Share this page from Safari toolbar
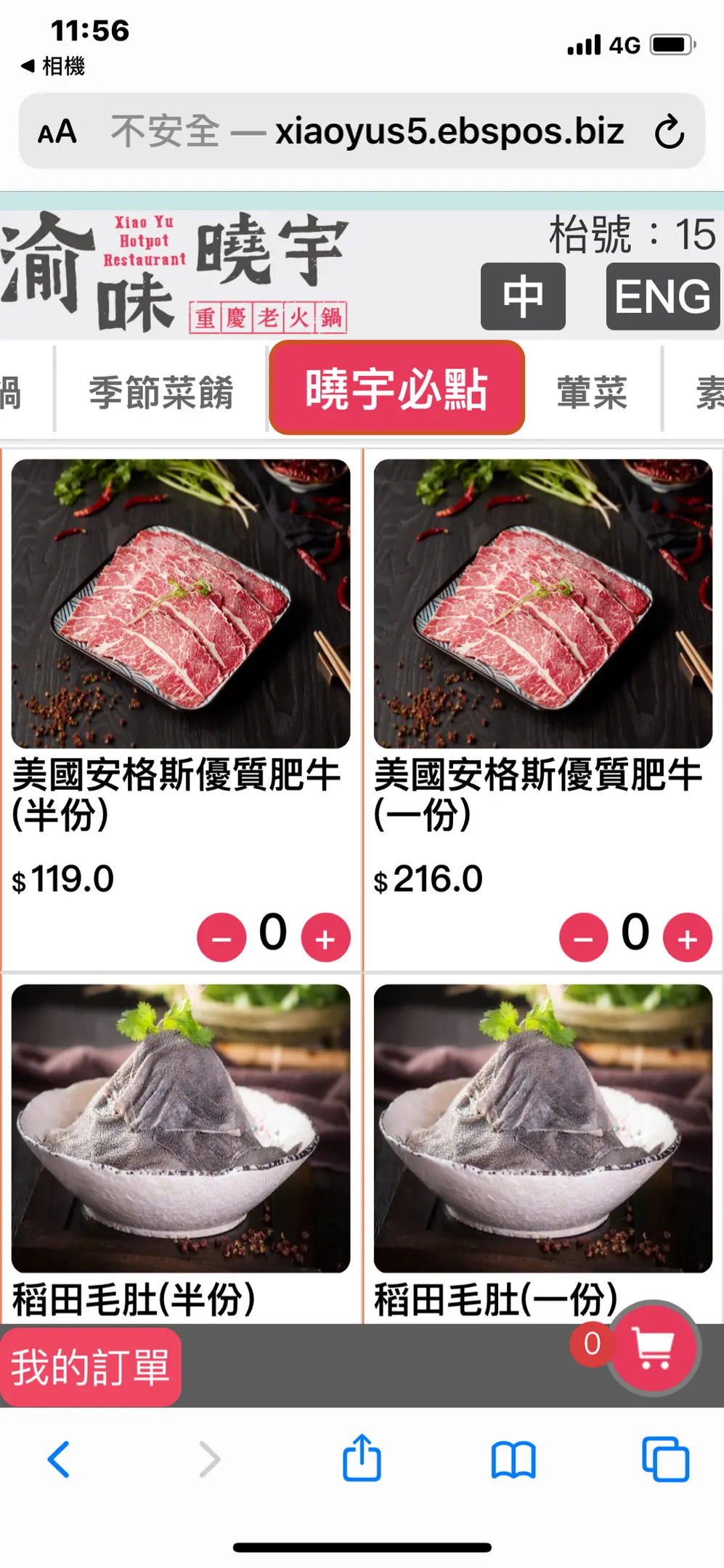Image resolution: width=724 pixels, height=1568 pixels. click(362, 1458)
